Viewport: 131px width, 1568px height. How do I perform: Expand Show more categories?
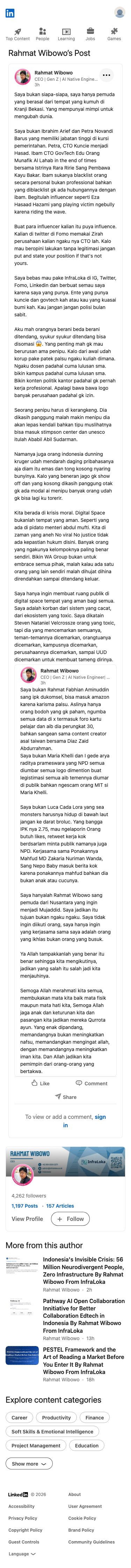(29, 1463)
